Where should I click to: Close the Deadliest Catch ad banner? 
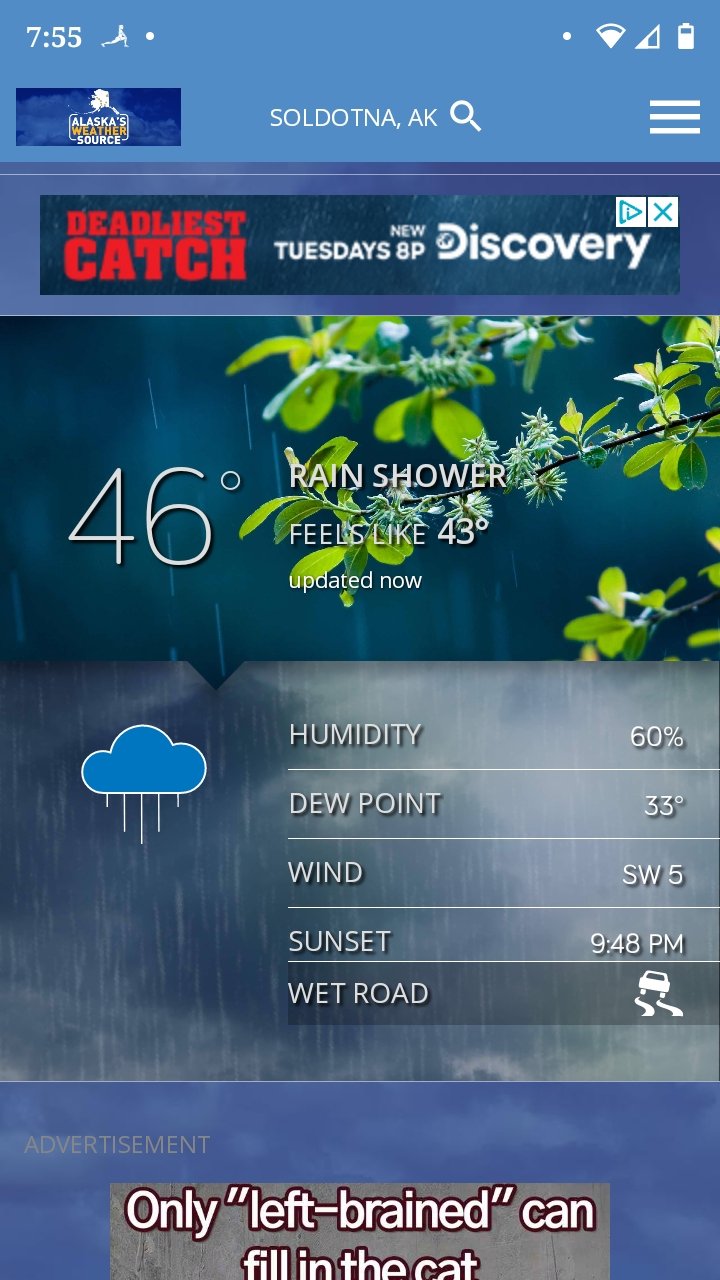point(663,212)
